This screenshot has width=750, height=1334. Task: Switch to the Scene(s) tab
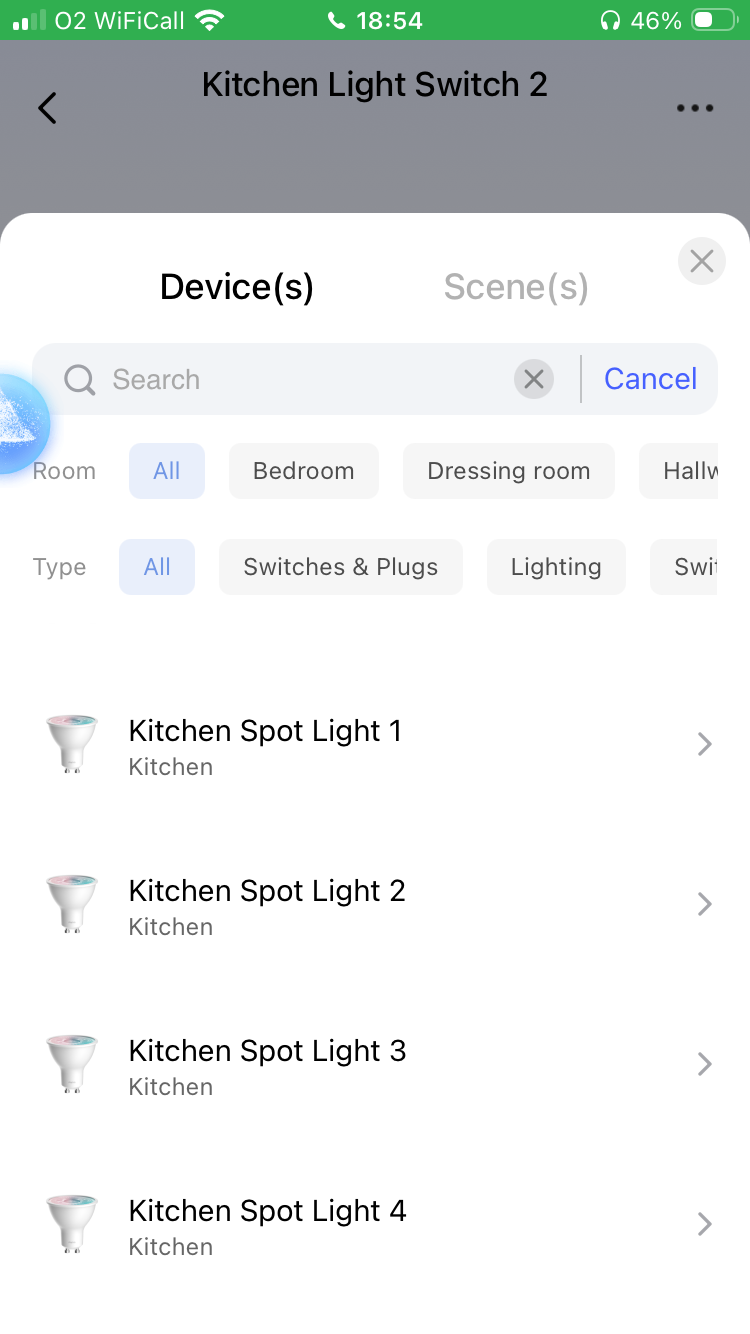516,287
